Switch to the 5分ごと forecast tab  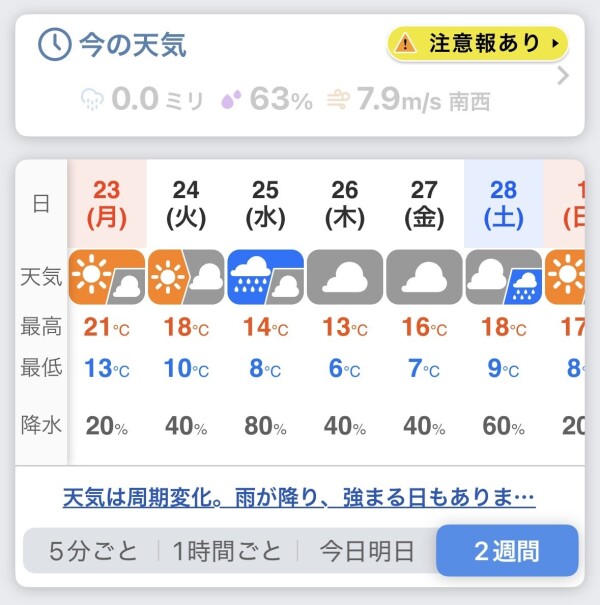tap(93, 551)
